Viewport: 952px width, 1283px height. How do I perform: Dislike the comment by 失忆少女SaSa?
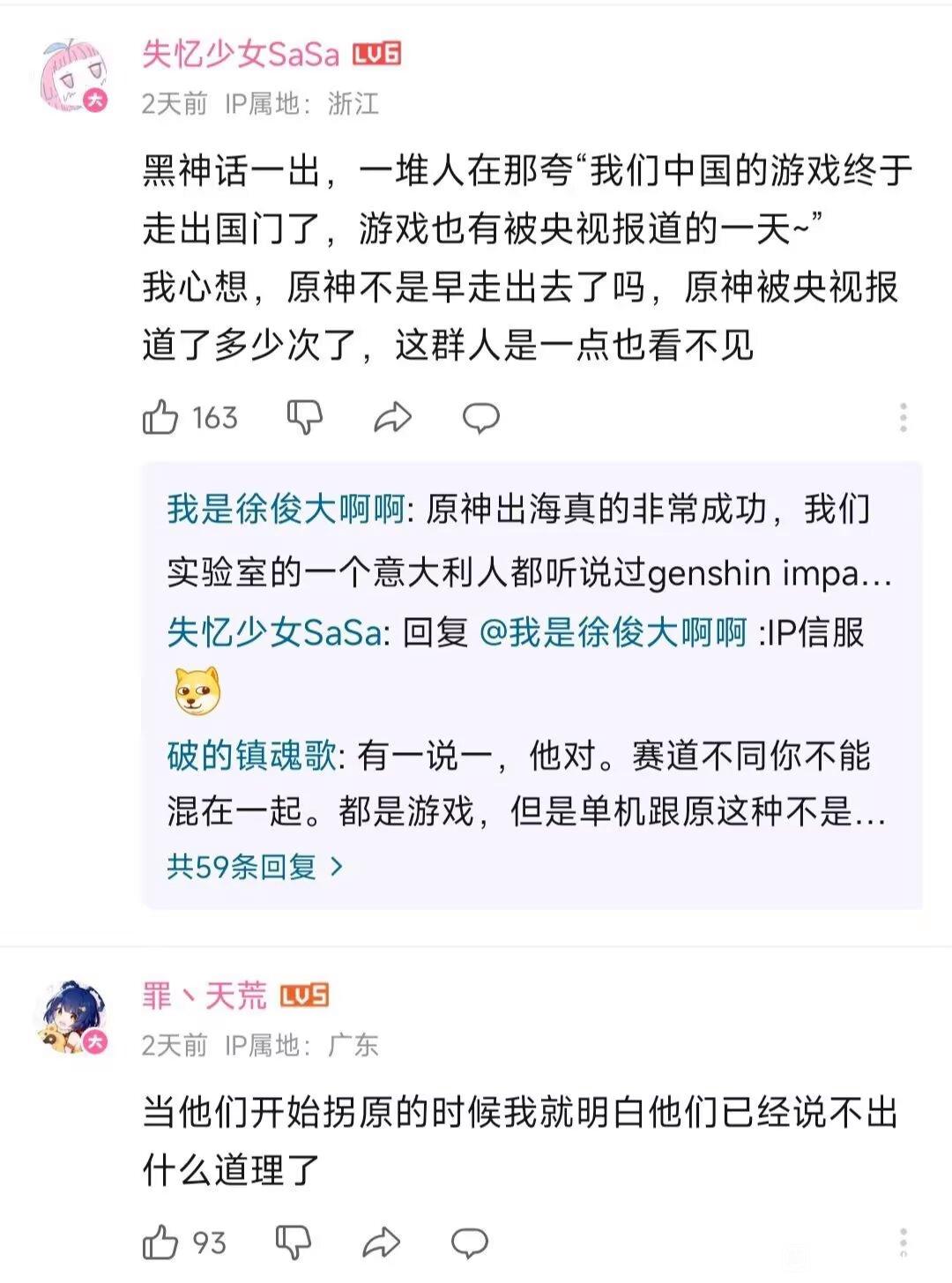pos(305,417)
